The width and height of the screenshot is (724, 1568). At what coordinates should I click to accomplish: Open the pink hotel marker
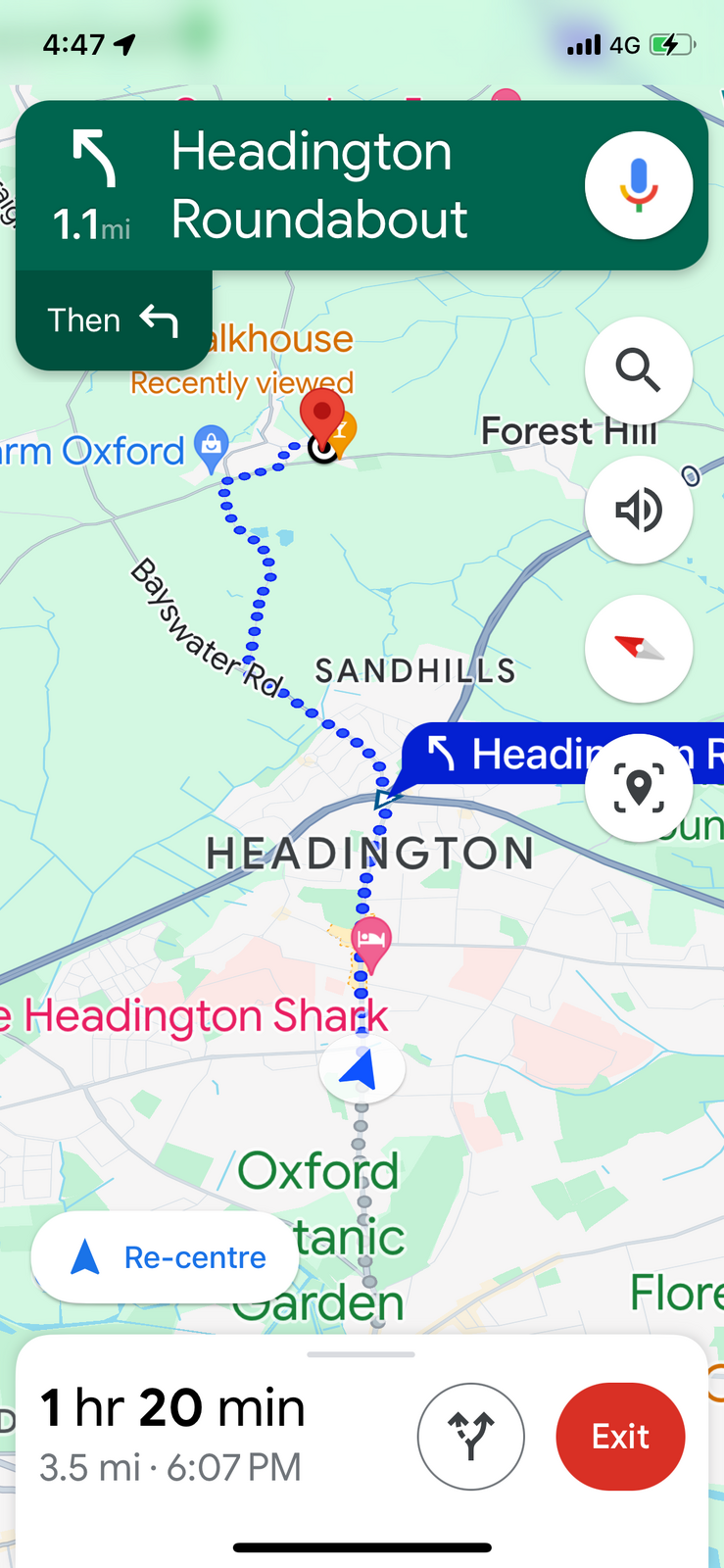371,941
